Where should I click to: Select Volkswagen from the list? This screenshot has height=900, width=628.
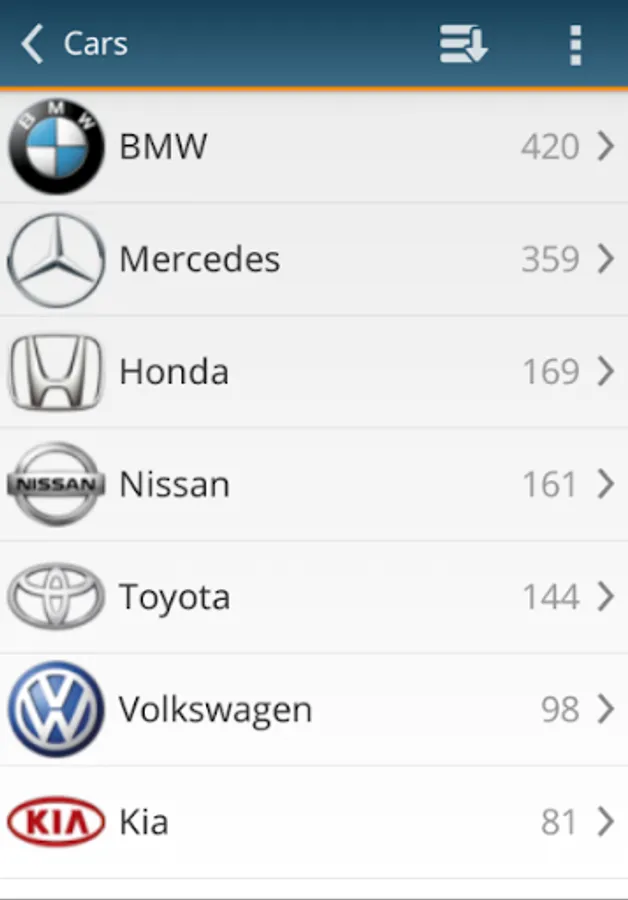pyautogui.click(x=314, y=709)
